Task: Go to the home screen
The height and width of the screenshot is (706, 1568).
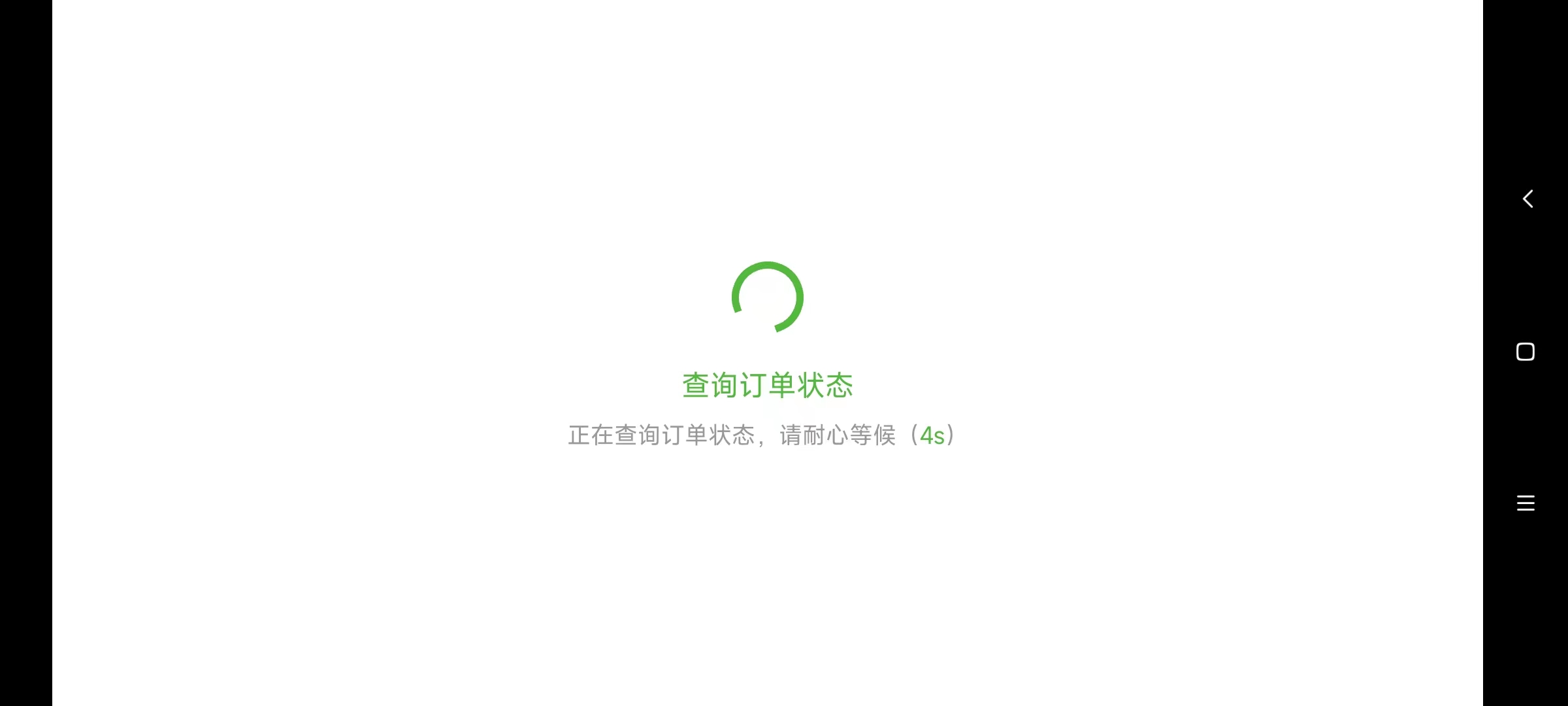Action: [1526, 352]
